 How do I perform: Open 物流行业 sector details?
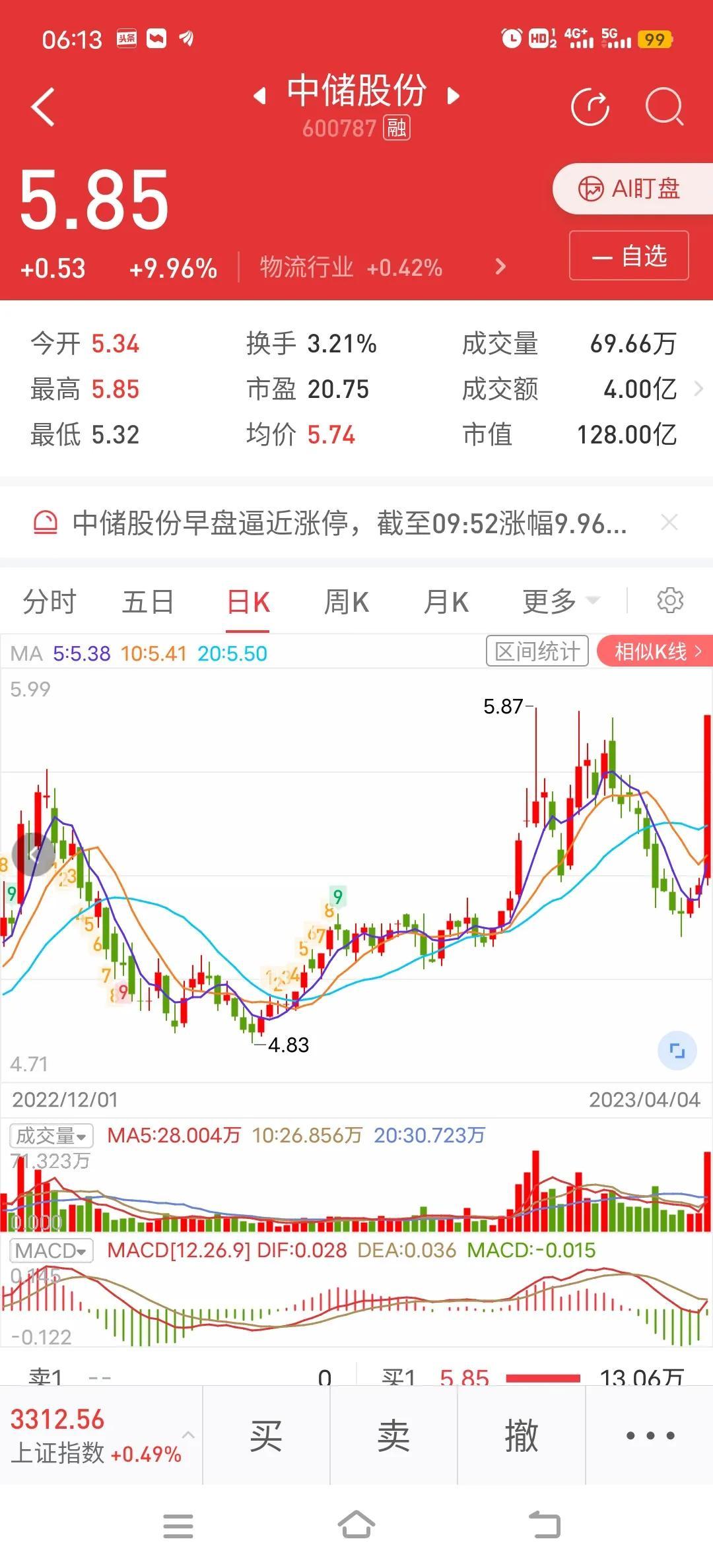383,267
